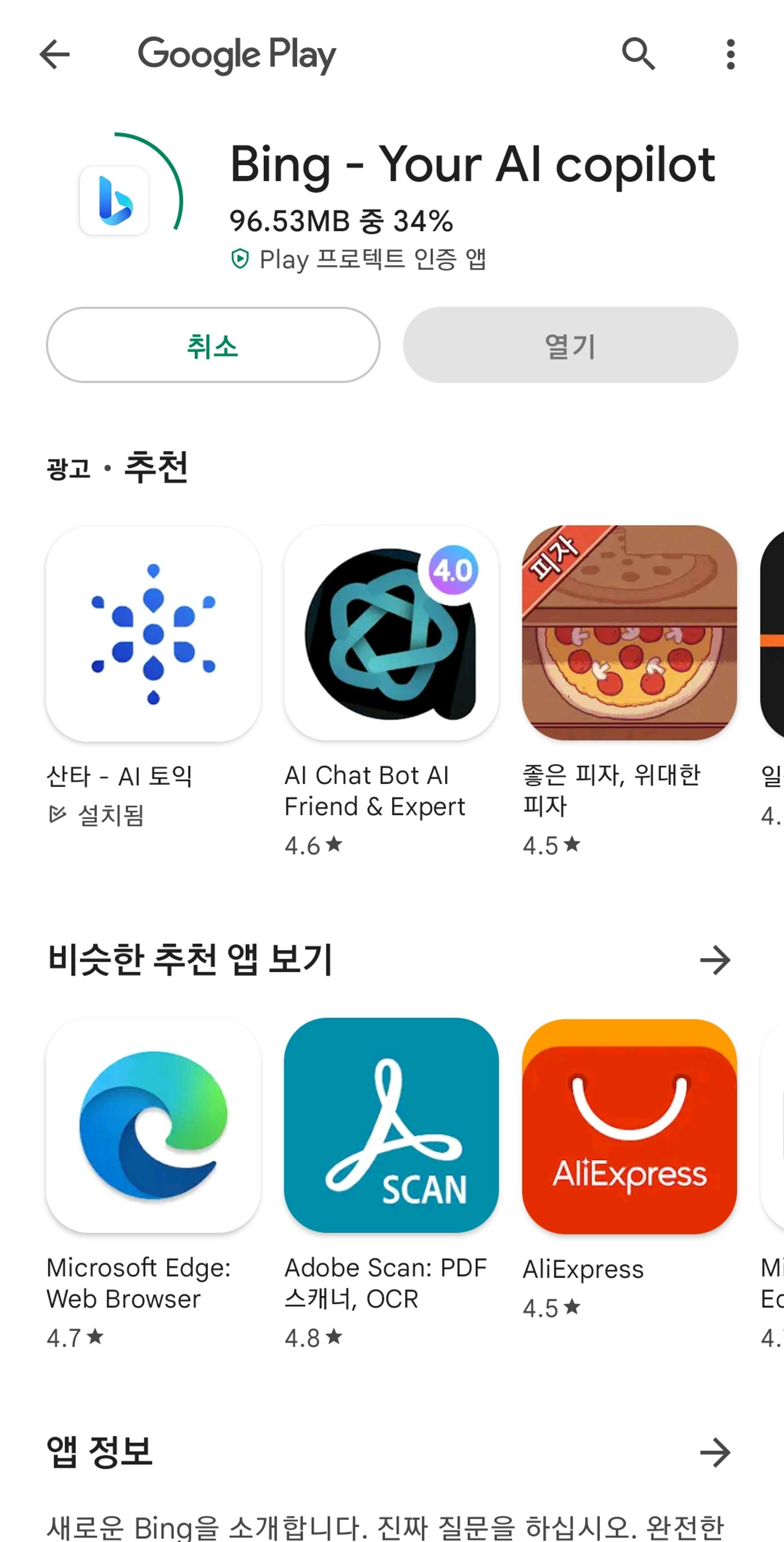Viewport: 784px width, 1542px height.
Task: Open the AliExpress app card
Action: (x=629, y=1126)
